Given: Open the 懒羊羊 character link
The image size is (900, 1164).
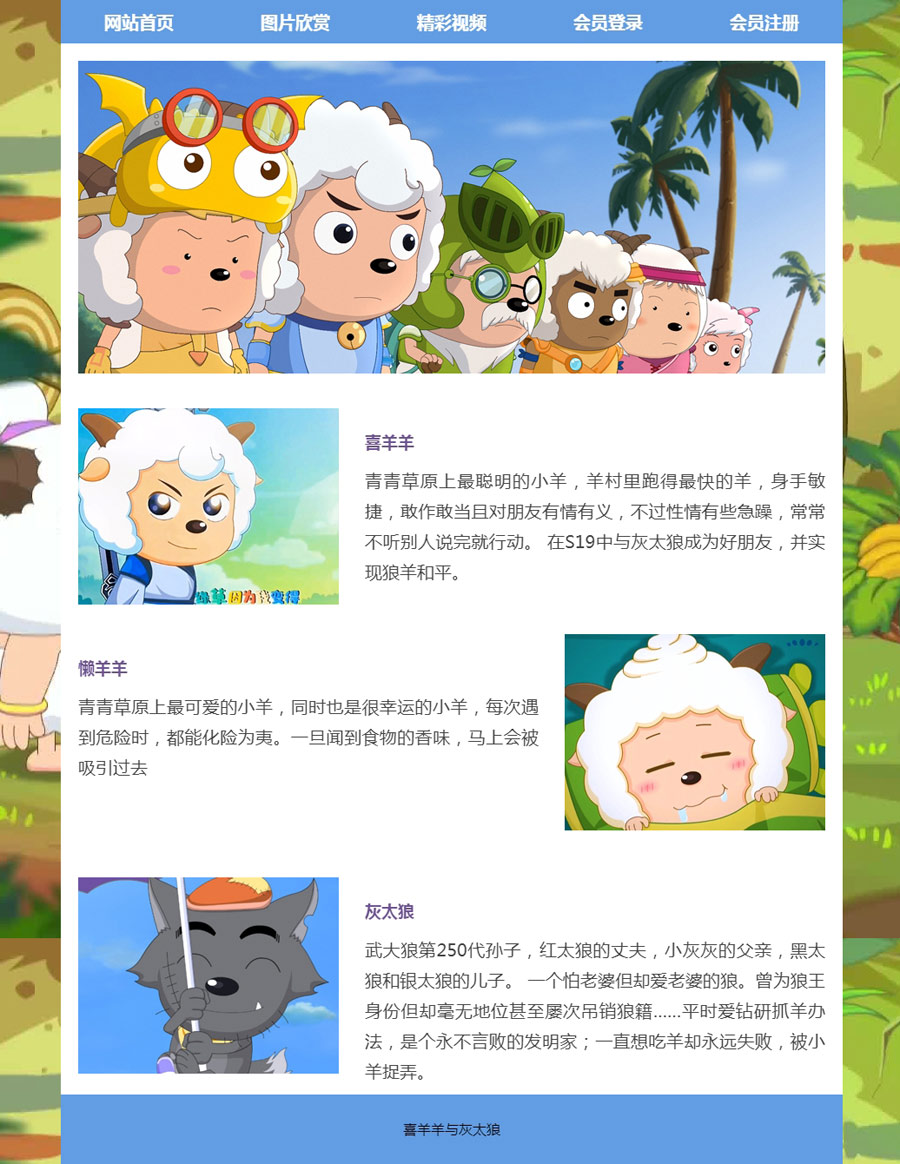Looking at the screenshot, I should coord(103,669).
